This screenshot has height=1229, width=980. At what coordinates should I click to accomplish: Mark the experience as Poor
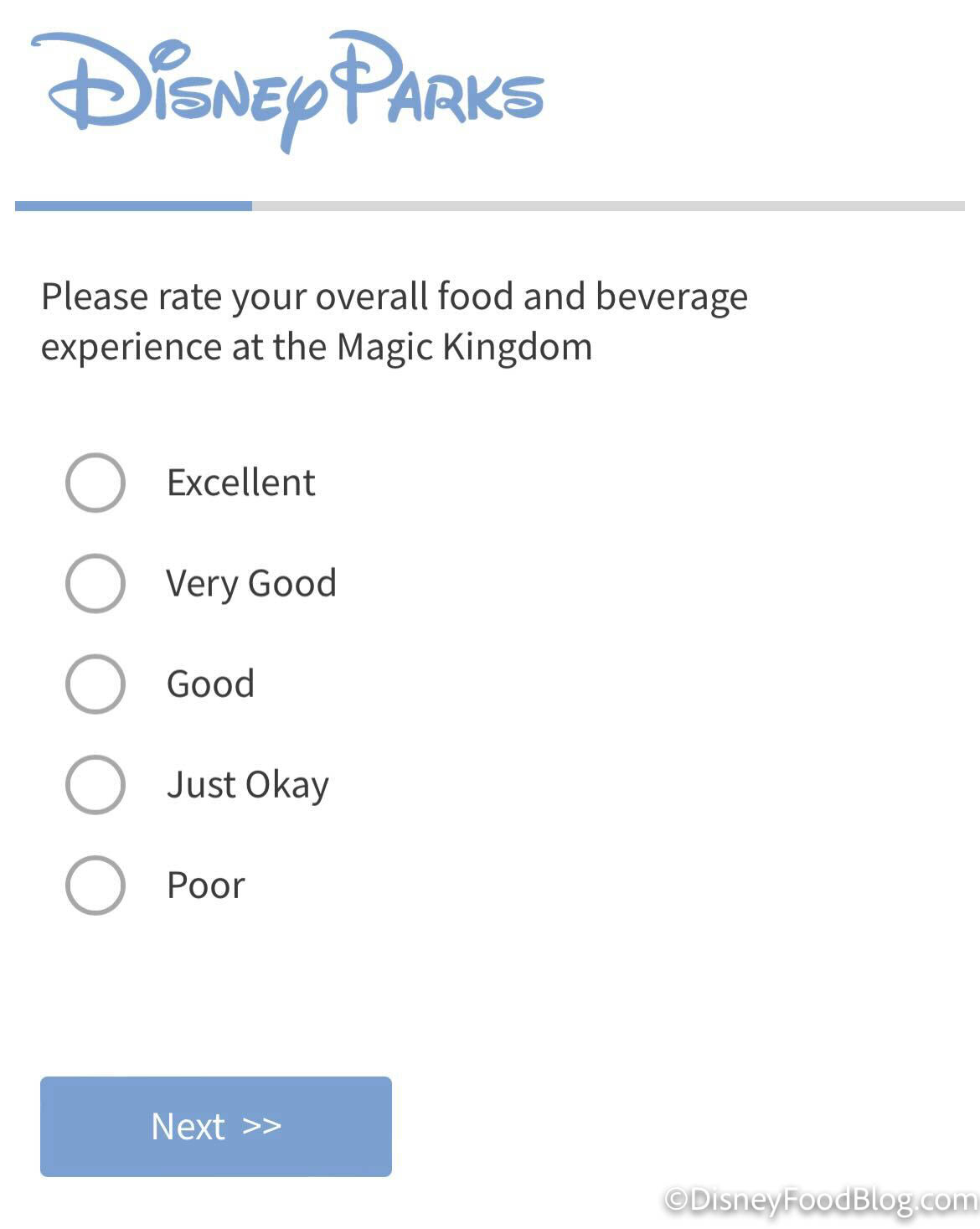95,885
